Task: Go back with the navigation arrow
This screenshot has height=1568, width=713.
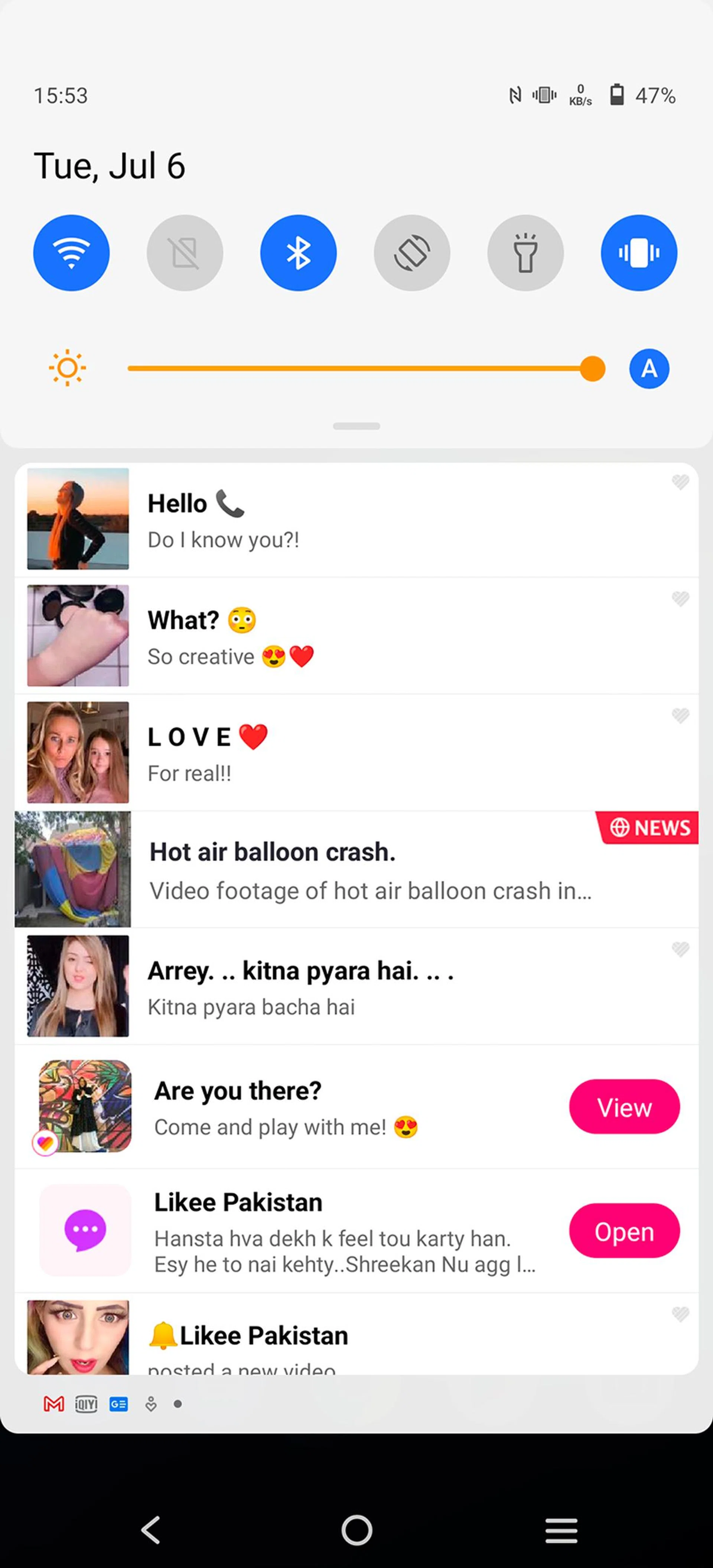Action: (x=151, y=1530)
